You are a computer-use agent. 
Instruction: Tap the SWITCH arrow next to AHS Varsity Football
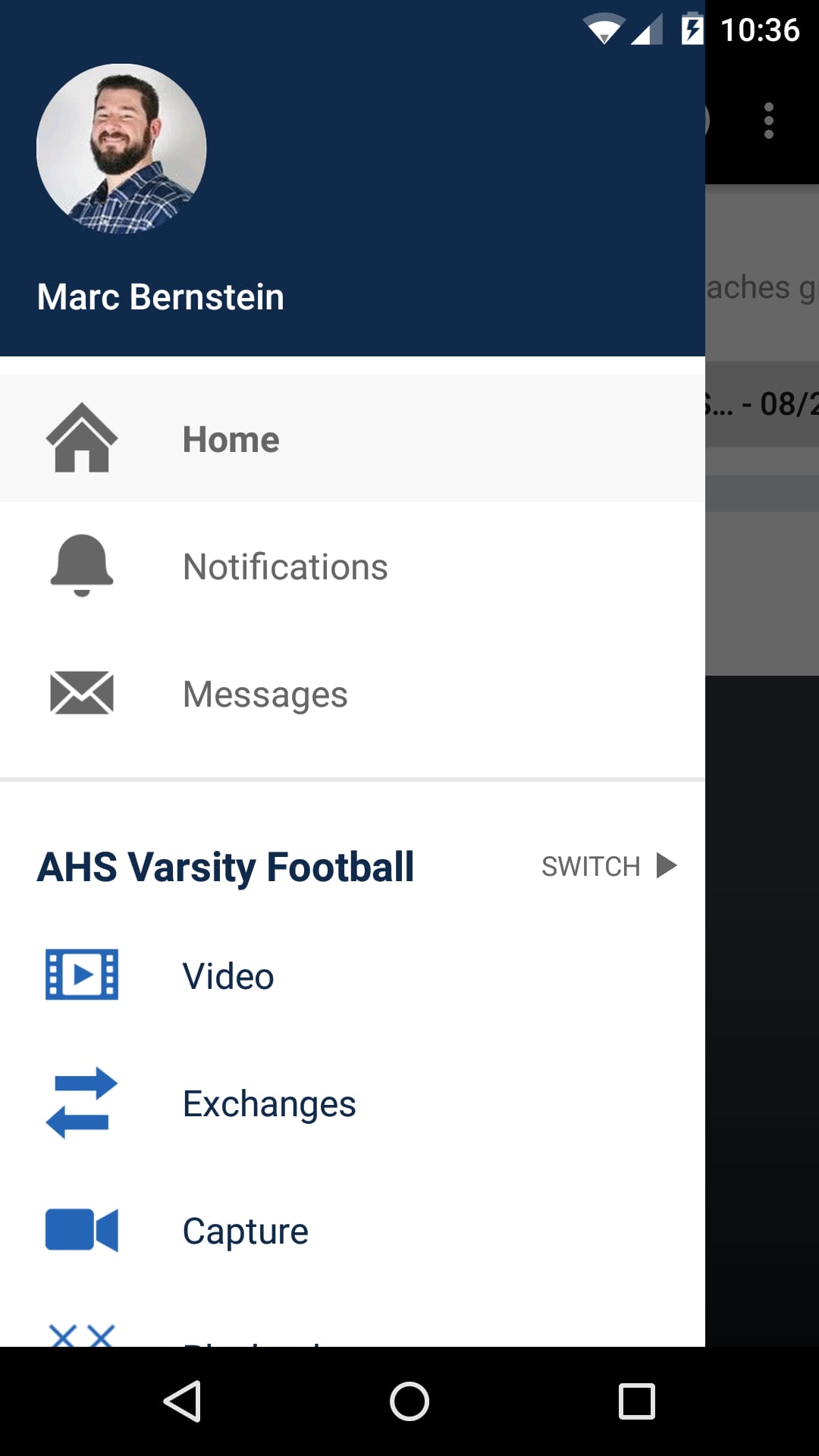(x=666, y=864)
